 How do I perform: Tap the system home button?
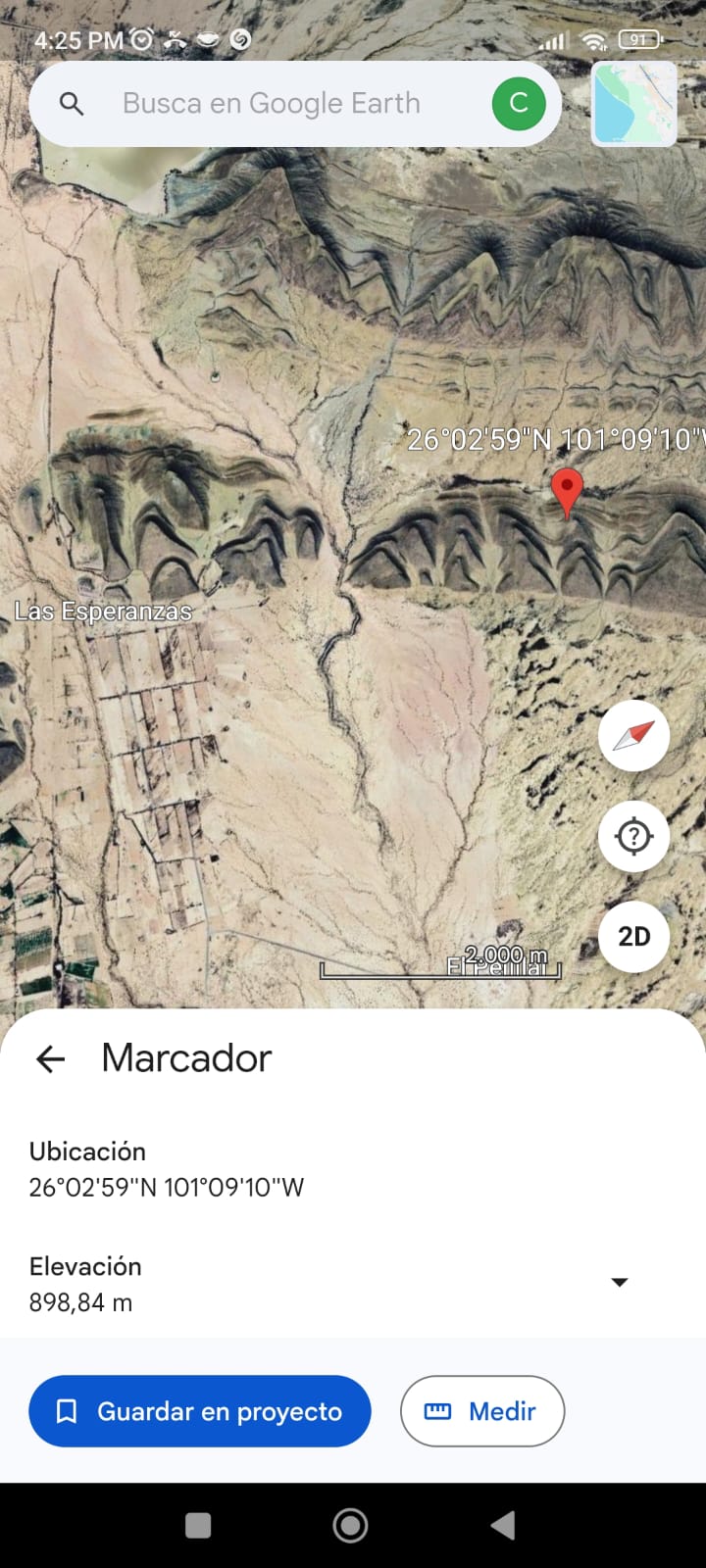click(x=351, y=1525)
